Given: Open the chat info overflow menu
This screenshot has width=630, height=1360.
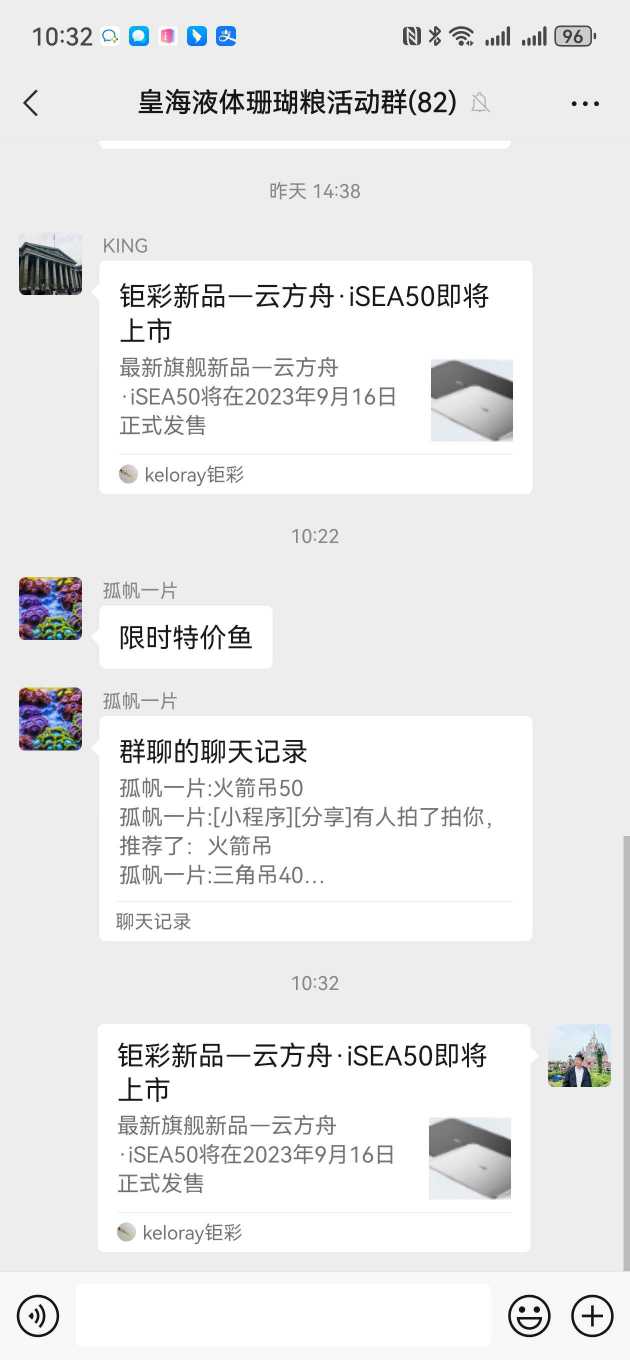Looking at the screenshot, I should click(x=585, y=103).
